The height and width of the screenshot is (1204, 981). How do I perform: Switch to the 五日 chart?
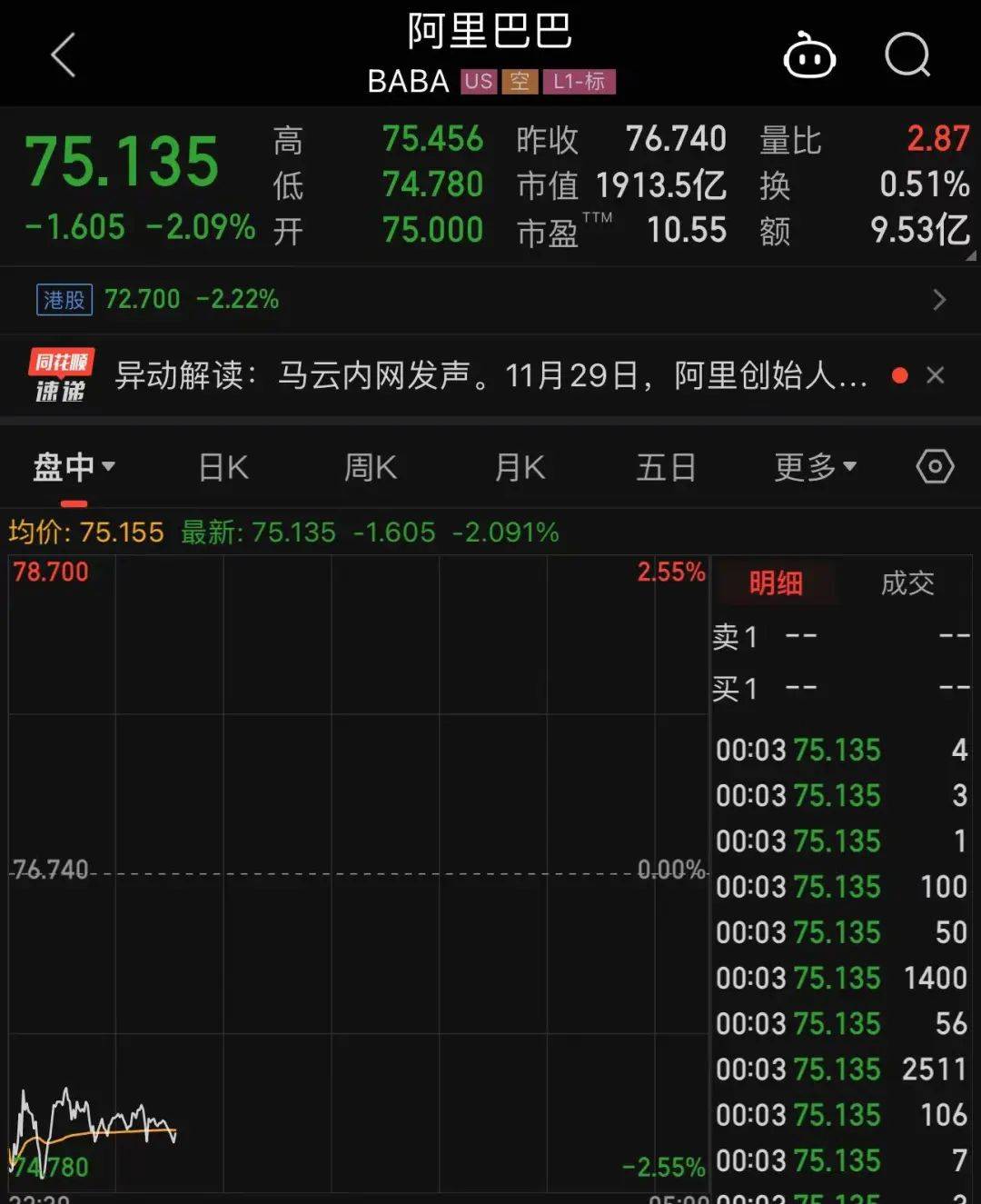[x=666, y=468]
